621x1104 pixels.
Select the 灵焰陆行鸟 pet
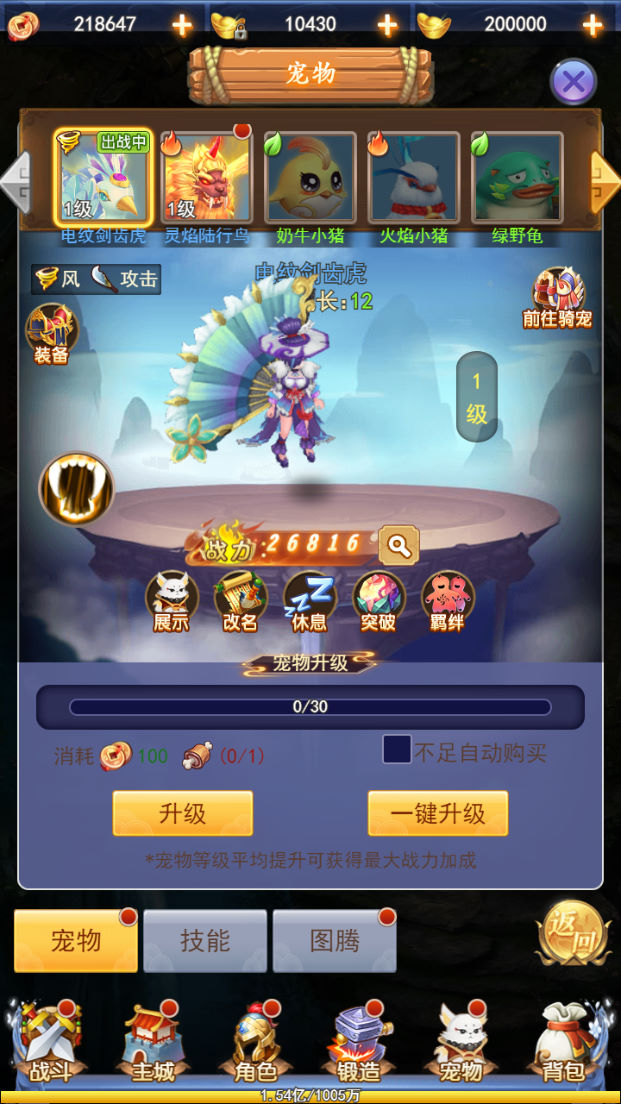(206, 178)
